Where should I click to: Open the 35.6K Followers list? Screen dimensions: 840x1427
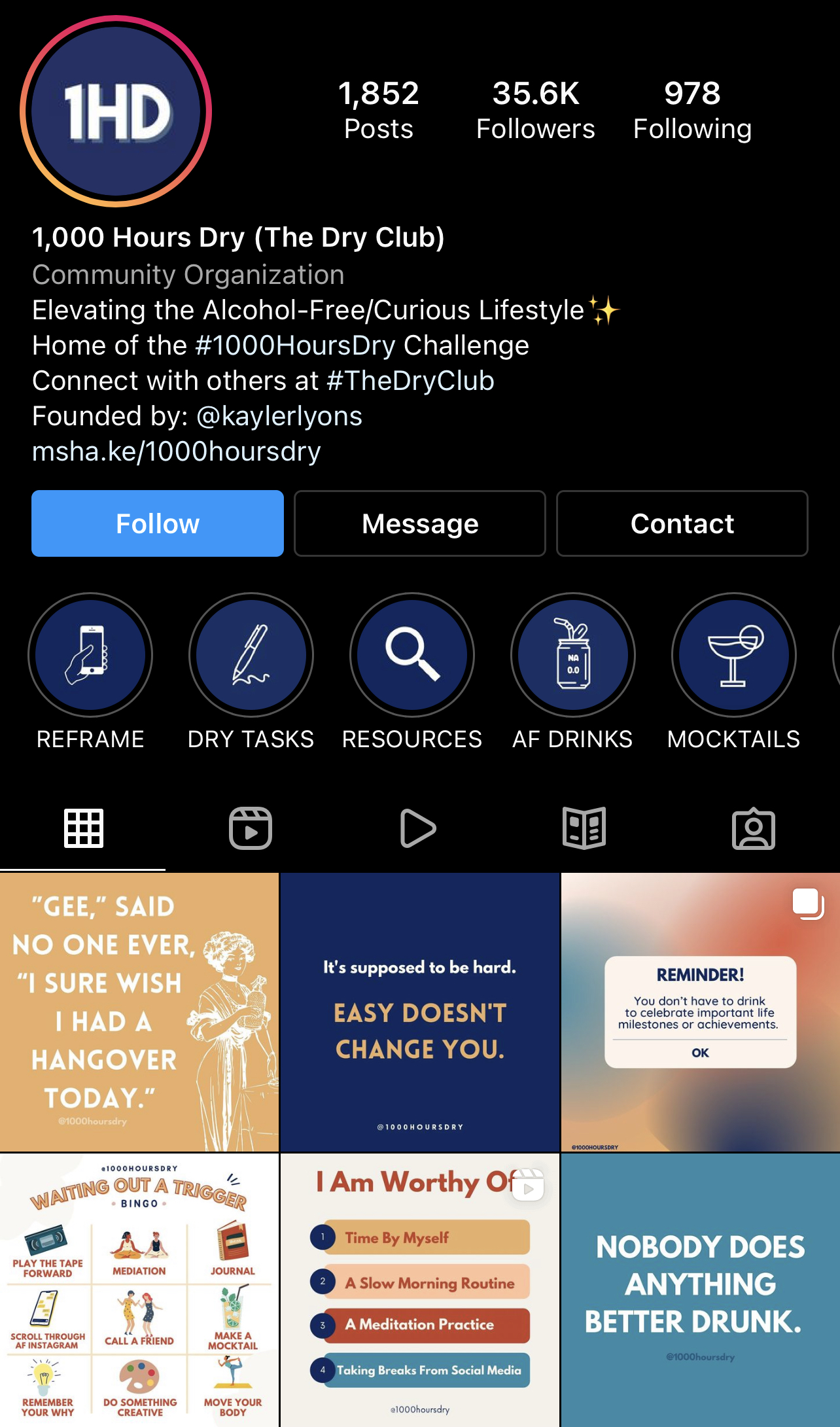pyautogui.click(x=535, y=110)
